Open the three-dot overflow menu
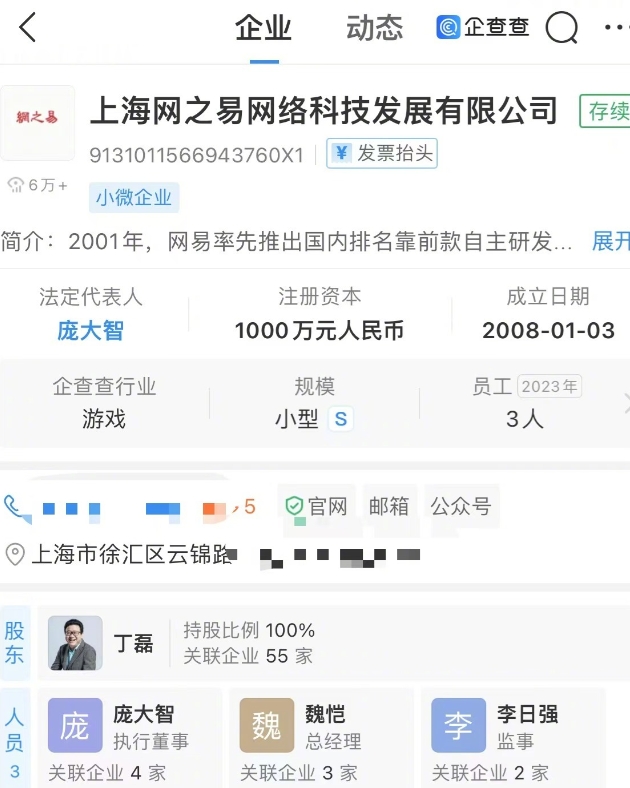 [616, 28]
